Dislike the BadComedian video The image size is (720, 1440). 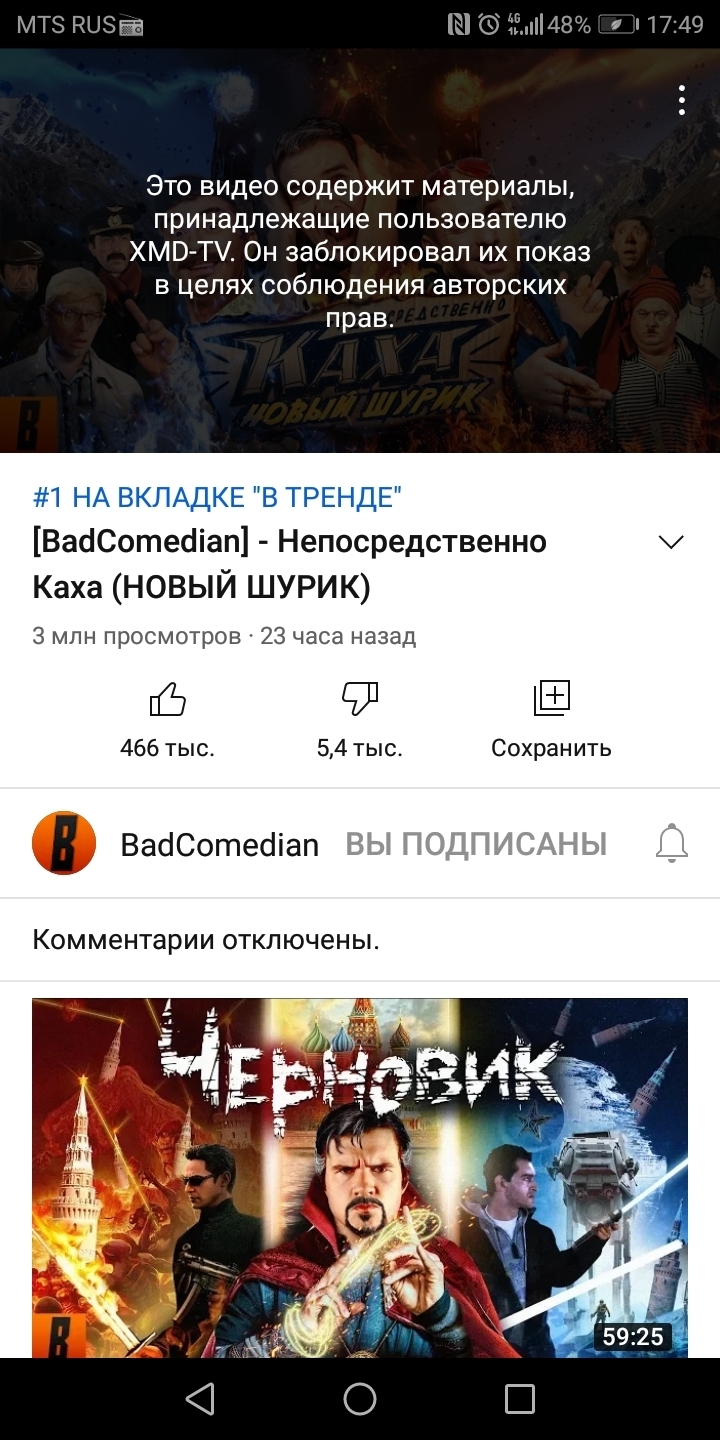359,700
